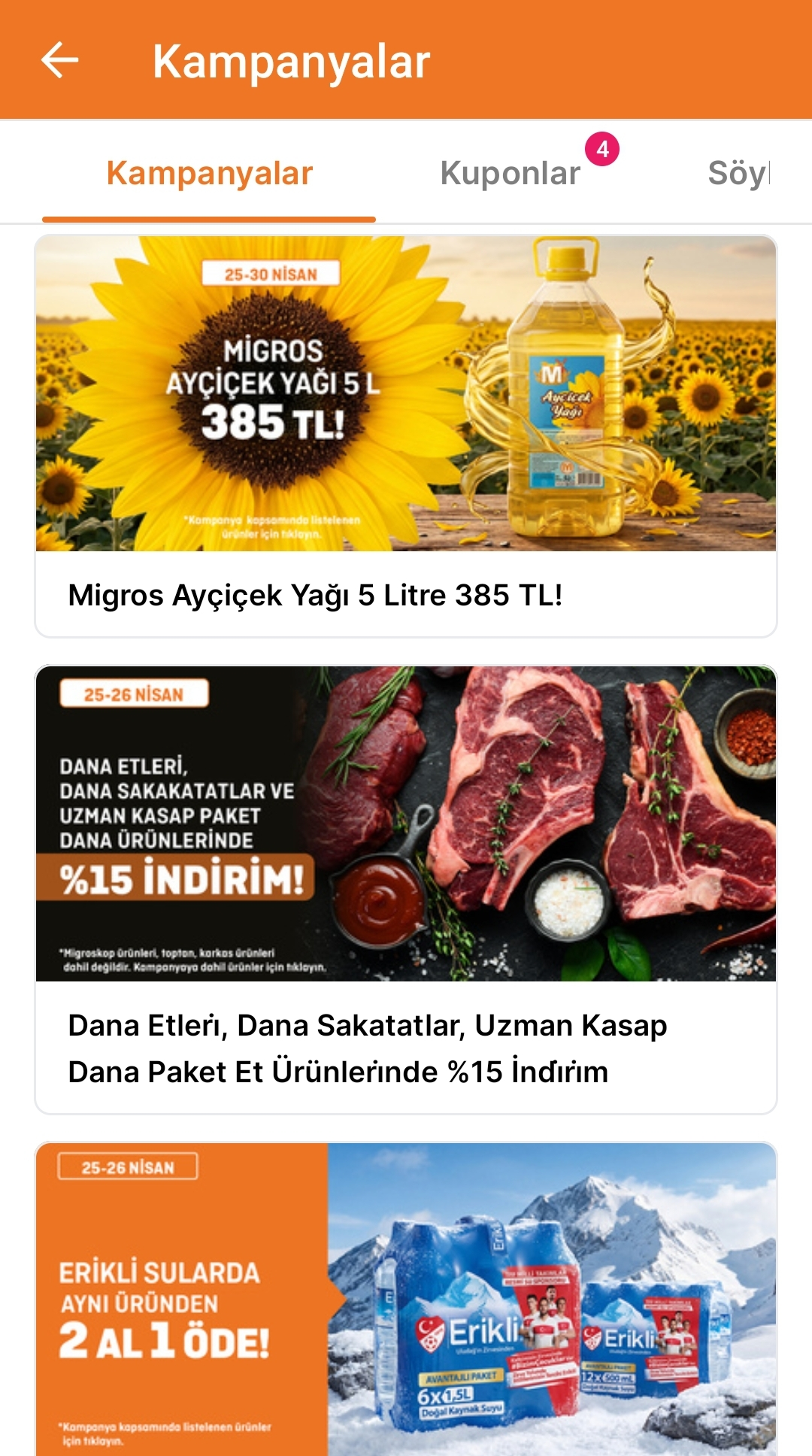Image resolution: width=812 pixels, height=1456 pixels.
Task: Switch to the Kuponlar tab
Action: 511,174
